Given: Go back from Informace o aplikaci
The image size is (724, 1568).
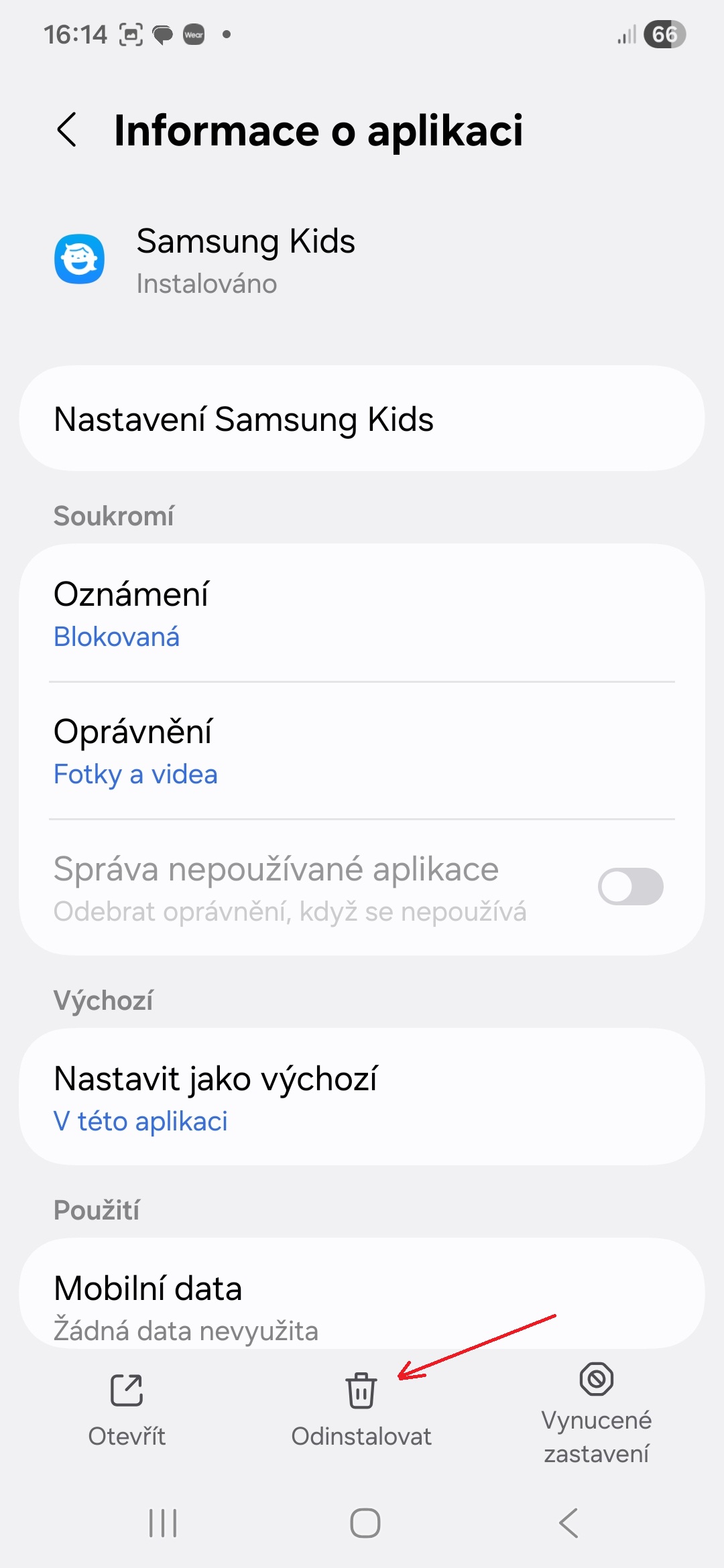Looking at the screenshot, I should [x=67, y=129].
